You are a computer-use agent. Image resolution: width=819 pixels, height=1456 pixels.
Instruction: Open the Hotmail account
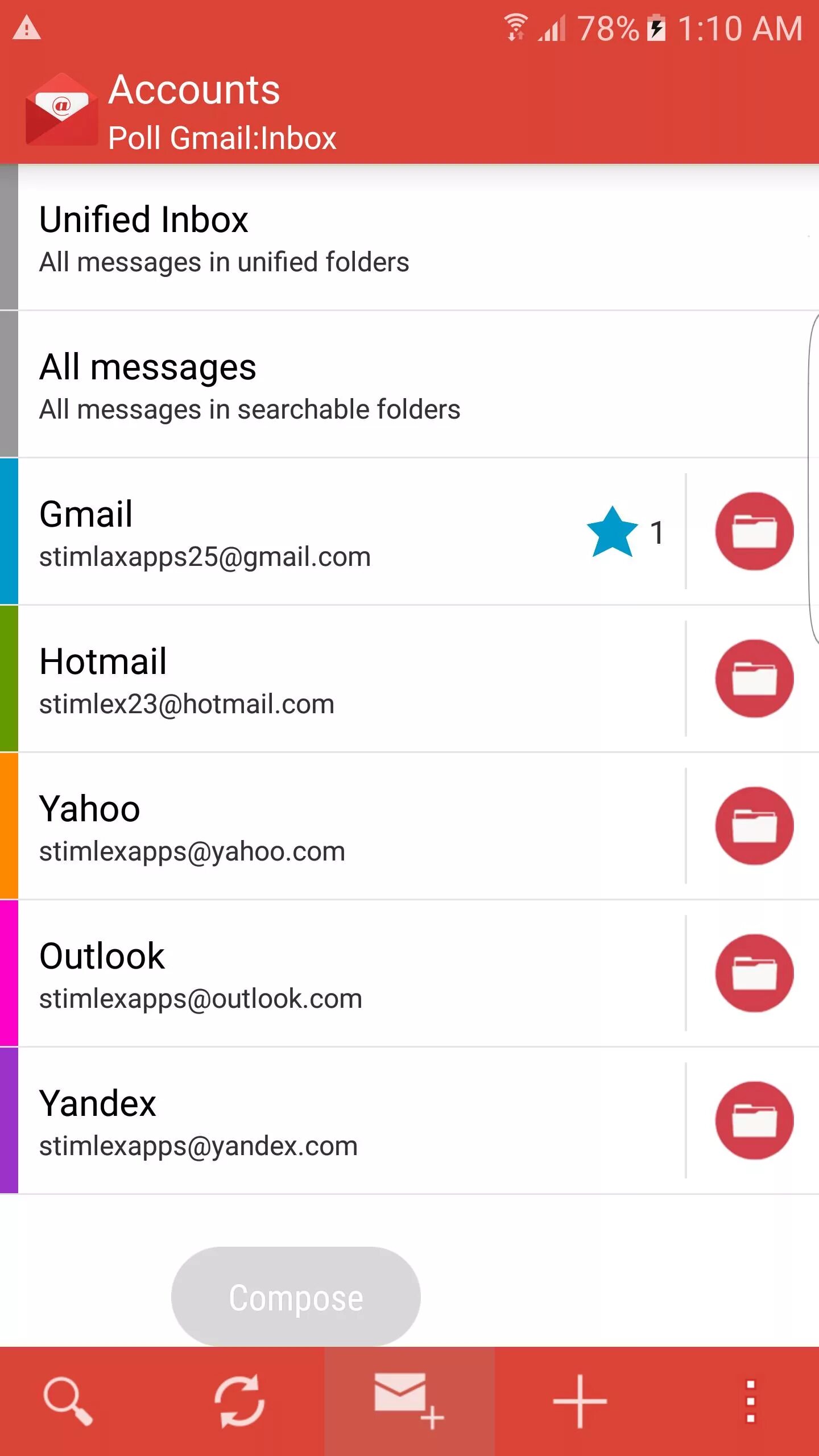point(341,680)
